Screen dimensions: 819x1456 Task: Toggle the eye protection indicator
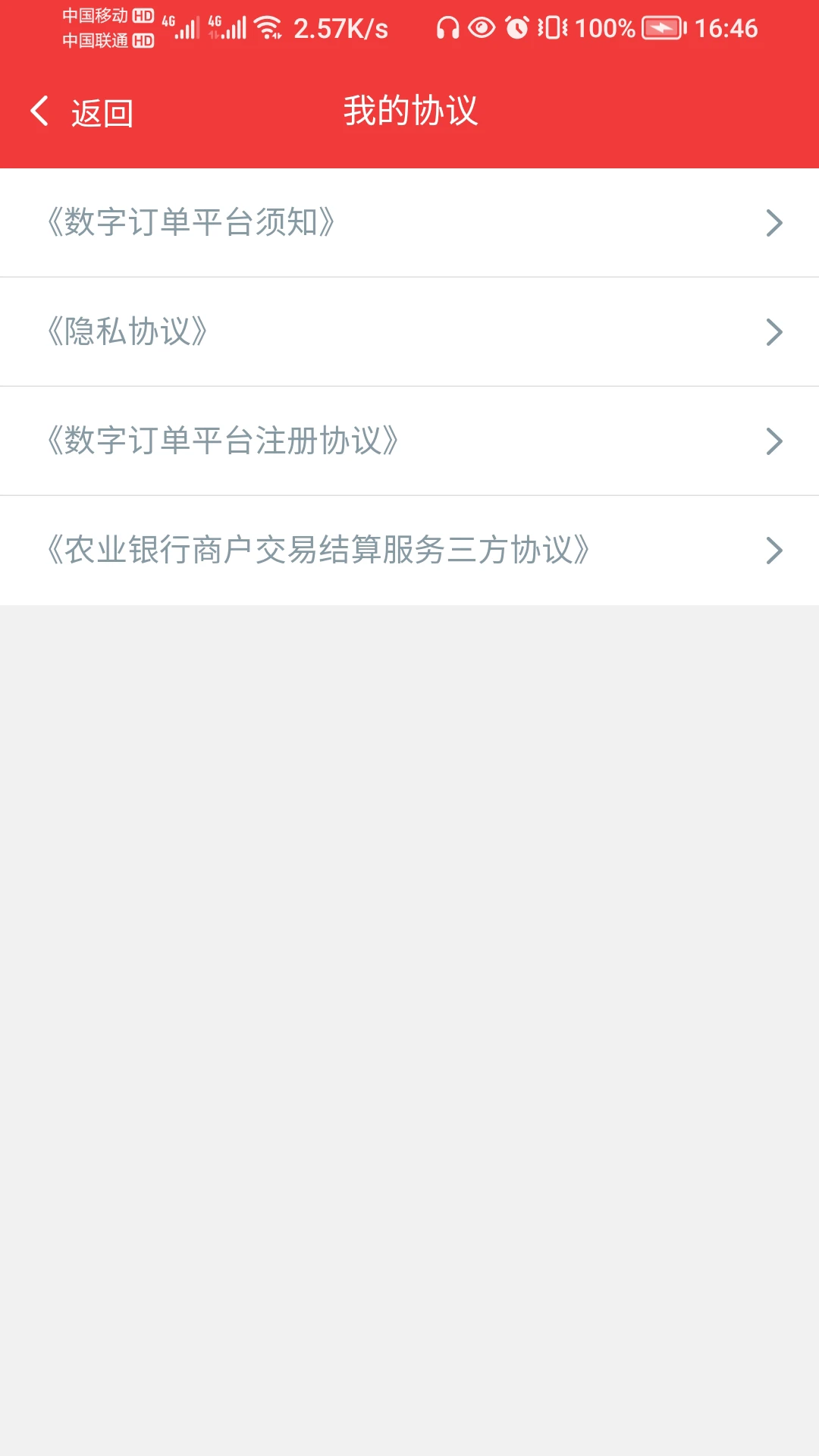pyautogui.click(x=479, y=28)
